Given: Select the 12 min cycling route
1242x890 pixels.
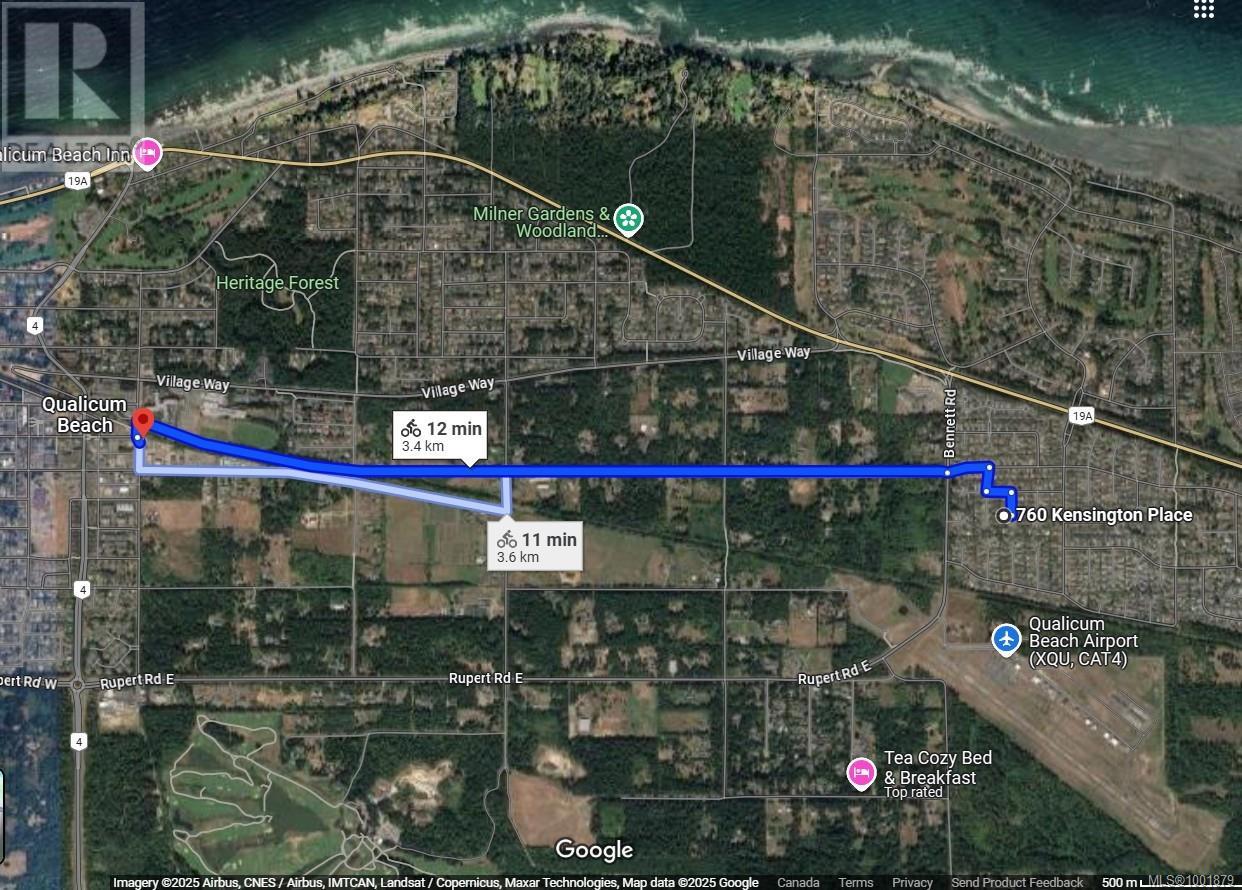Looking at the screenshot, I should [442, 437].
